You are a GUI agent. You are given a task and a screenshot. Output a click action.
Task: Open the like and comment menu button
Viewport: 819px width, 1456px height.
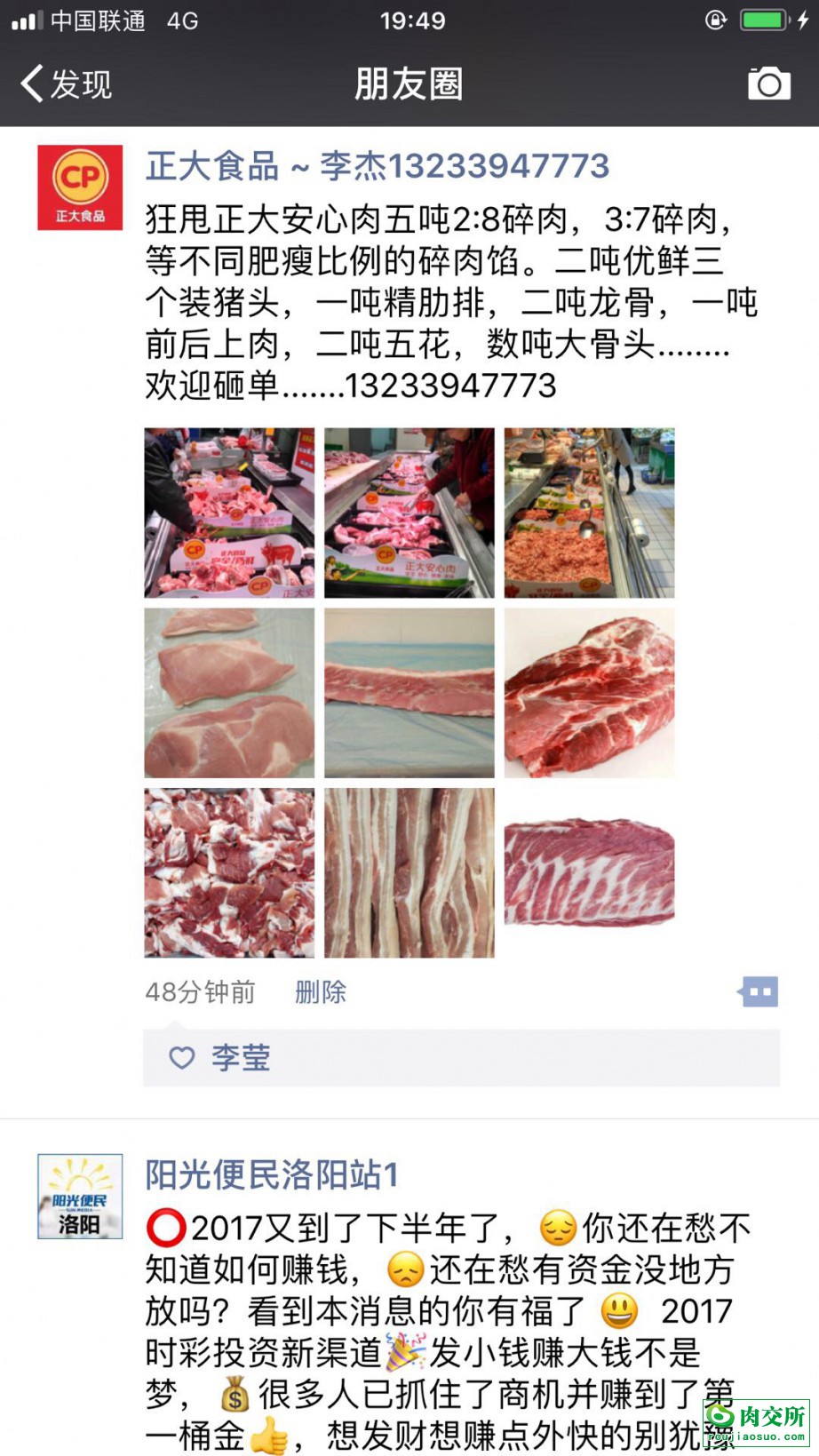coord(759,991)
